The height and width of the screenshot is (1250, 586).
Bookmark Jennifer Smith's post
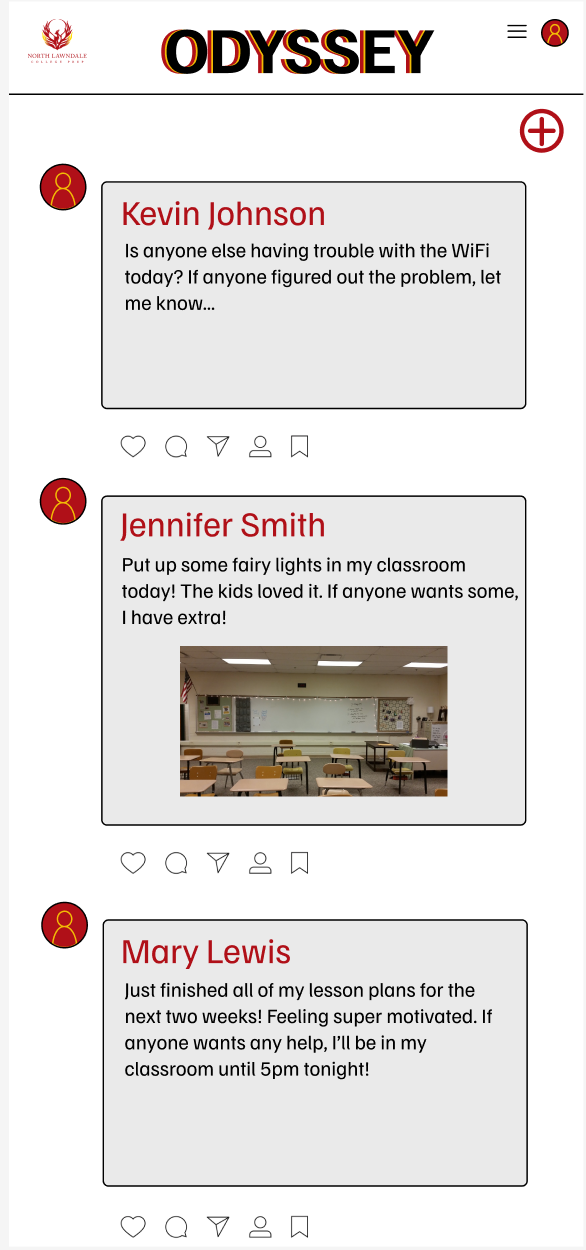[x=299, y=862]
